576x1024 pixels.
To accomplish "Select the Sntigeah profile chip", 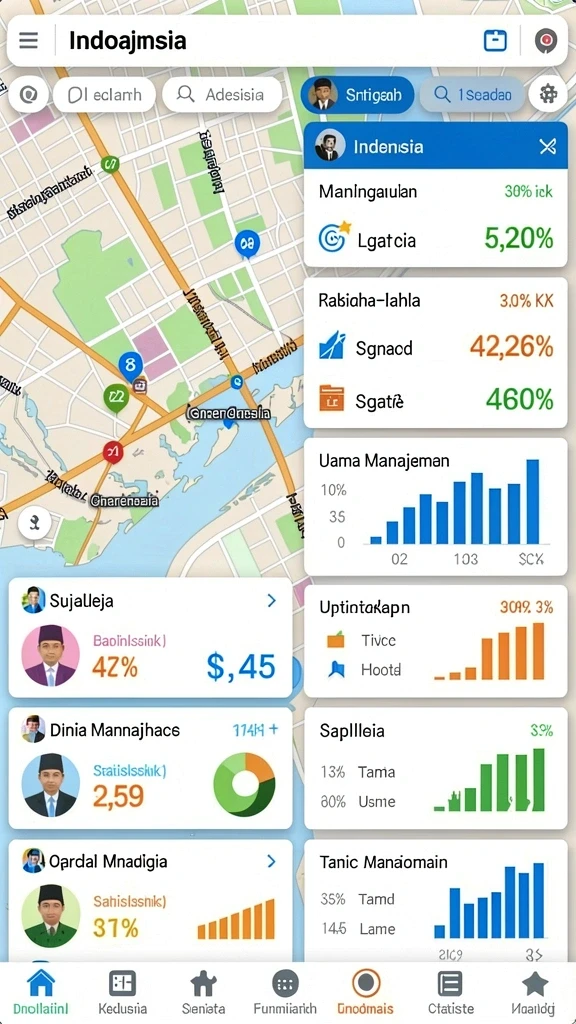I will pyautogui.click(x=357, y=95).
